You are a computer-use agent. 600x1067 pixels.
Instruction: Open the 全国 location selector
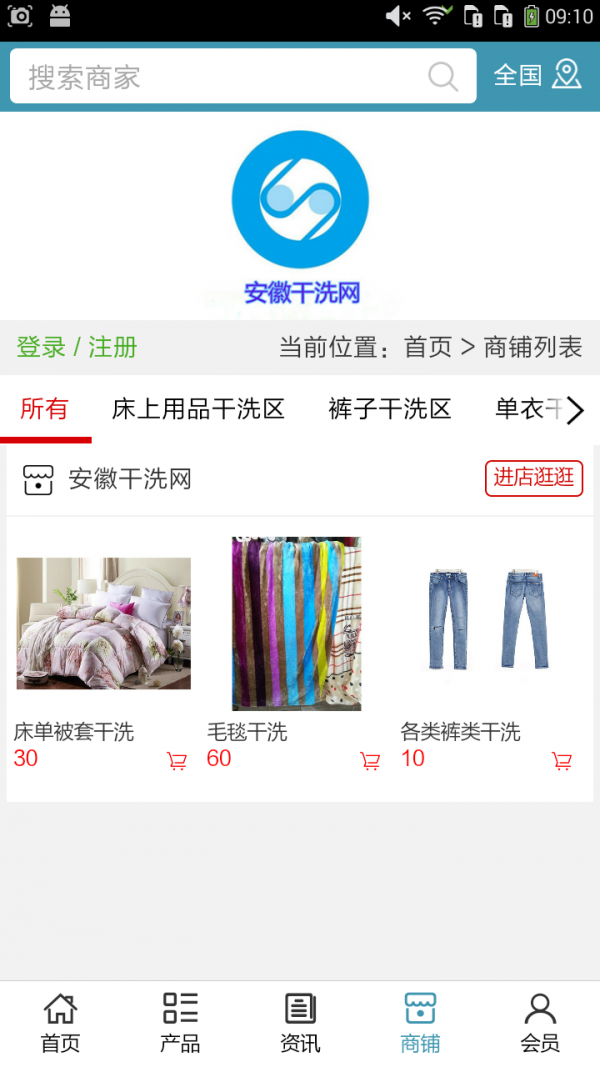coord(537,75)
